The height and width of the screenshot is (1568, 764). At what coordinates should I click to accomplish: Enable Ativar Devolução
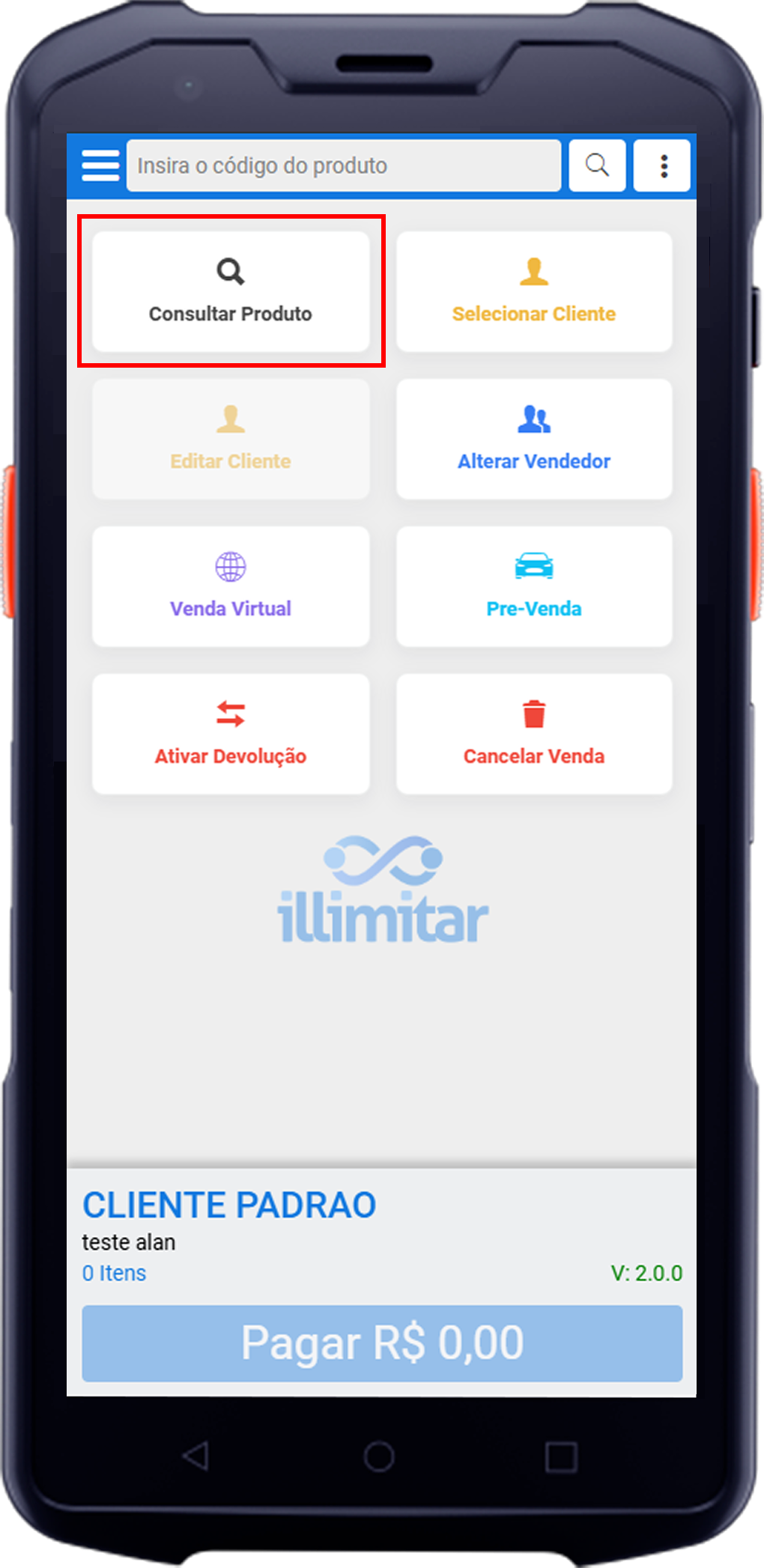(x=231, y=734)
